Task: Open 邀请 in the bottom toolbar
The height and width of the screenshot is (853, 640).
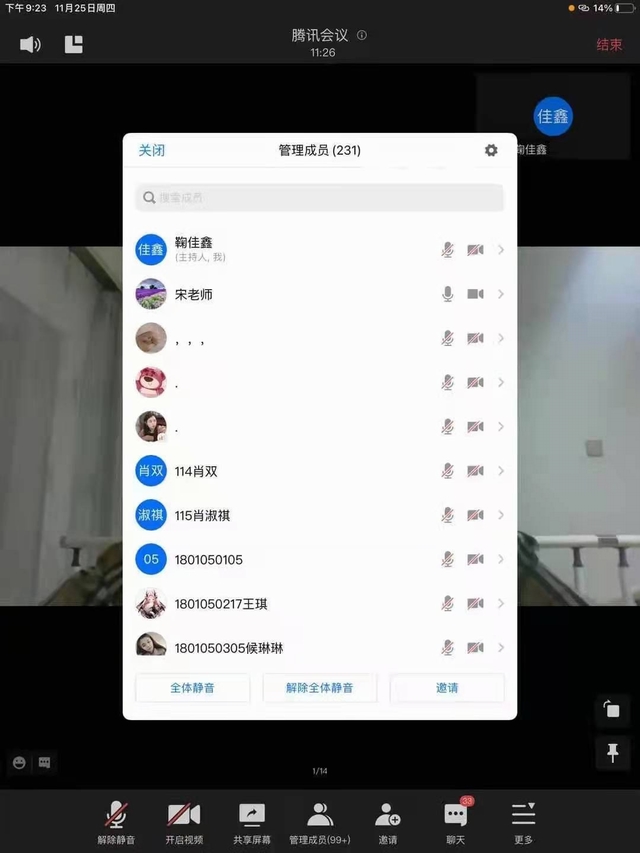Action: pos(388,822)
